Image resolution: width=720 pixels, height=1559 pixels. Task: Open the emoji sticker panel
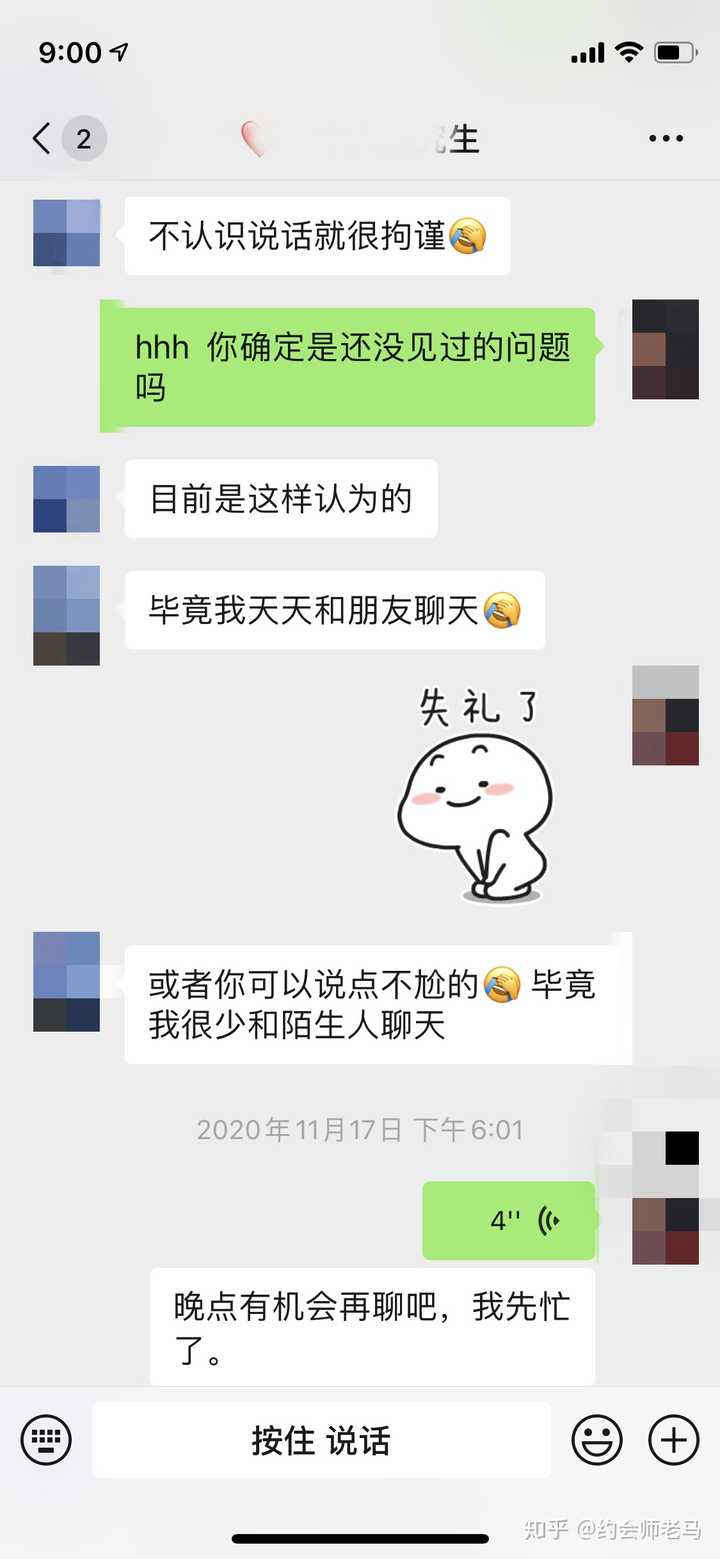click(597, 1441)
